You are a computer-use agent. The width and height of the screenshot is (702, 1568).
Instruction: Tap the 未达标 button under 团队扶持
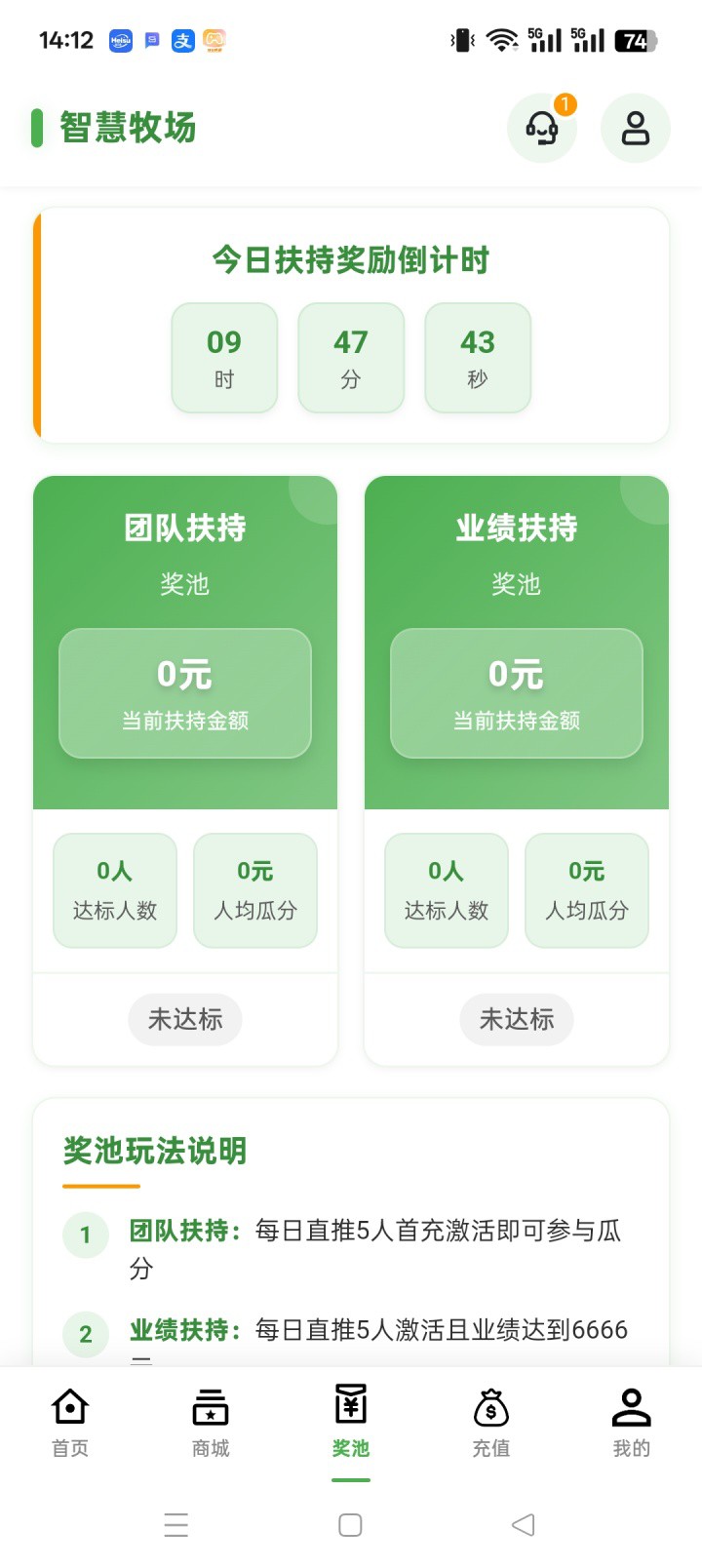coord(185,1019)
